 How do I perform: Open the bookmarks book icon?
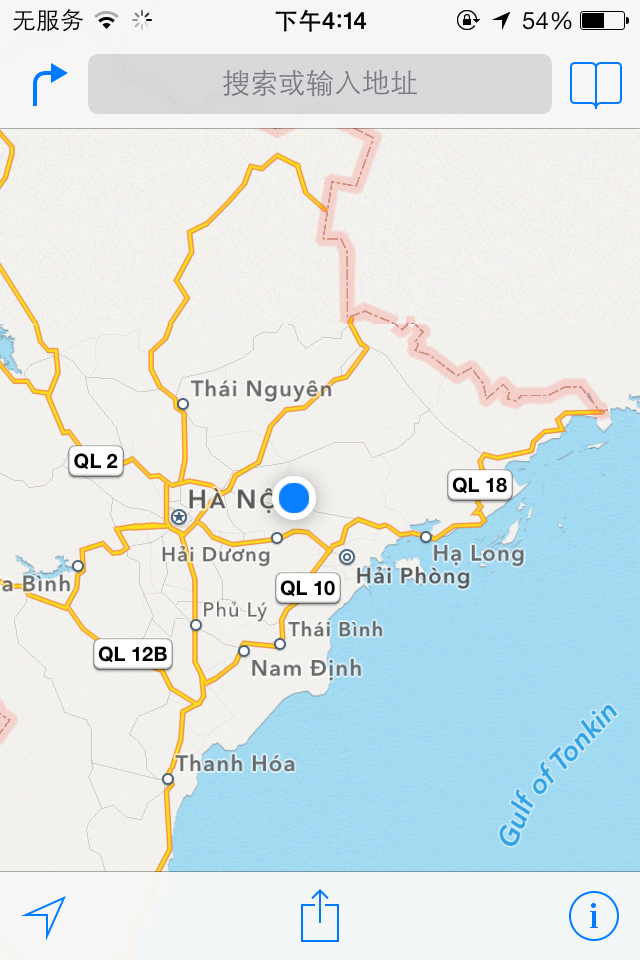coord(596,84)
